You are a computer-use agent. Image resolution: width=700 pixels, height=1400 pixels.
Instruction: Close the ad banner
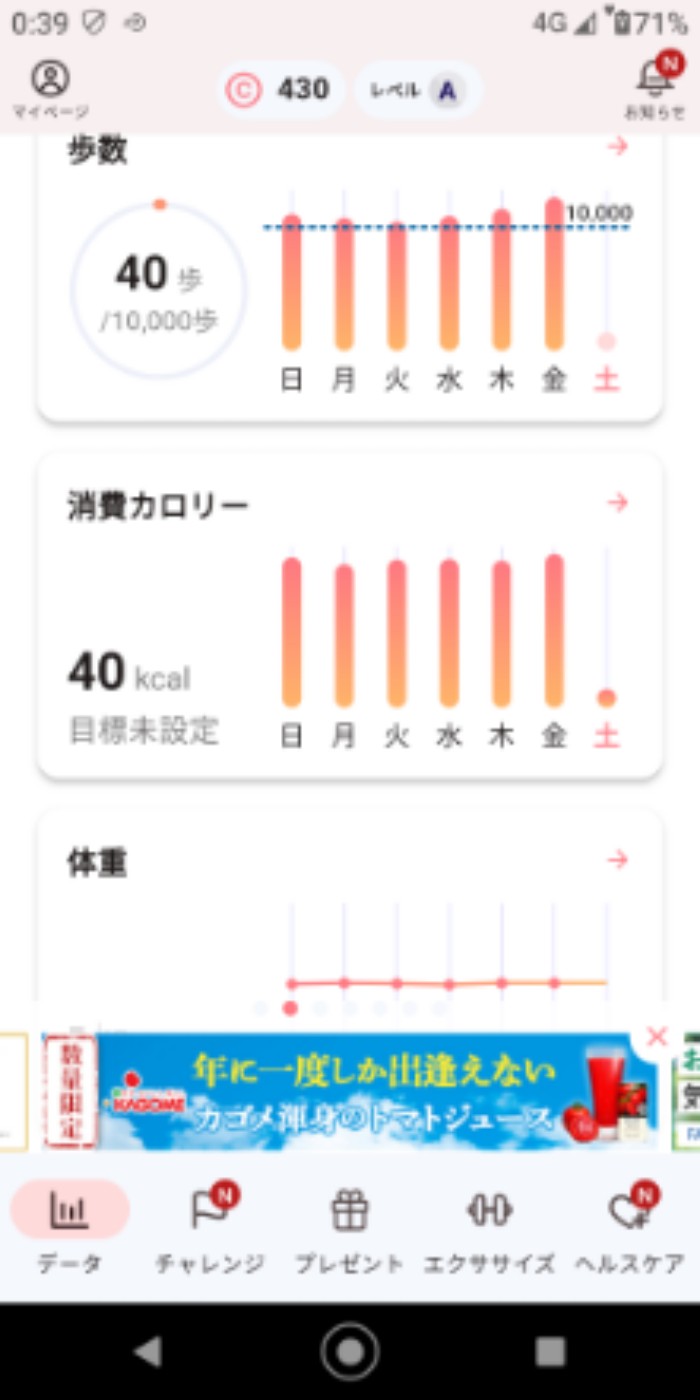tap(657, 1037)
